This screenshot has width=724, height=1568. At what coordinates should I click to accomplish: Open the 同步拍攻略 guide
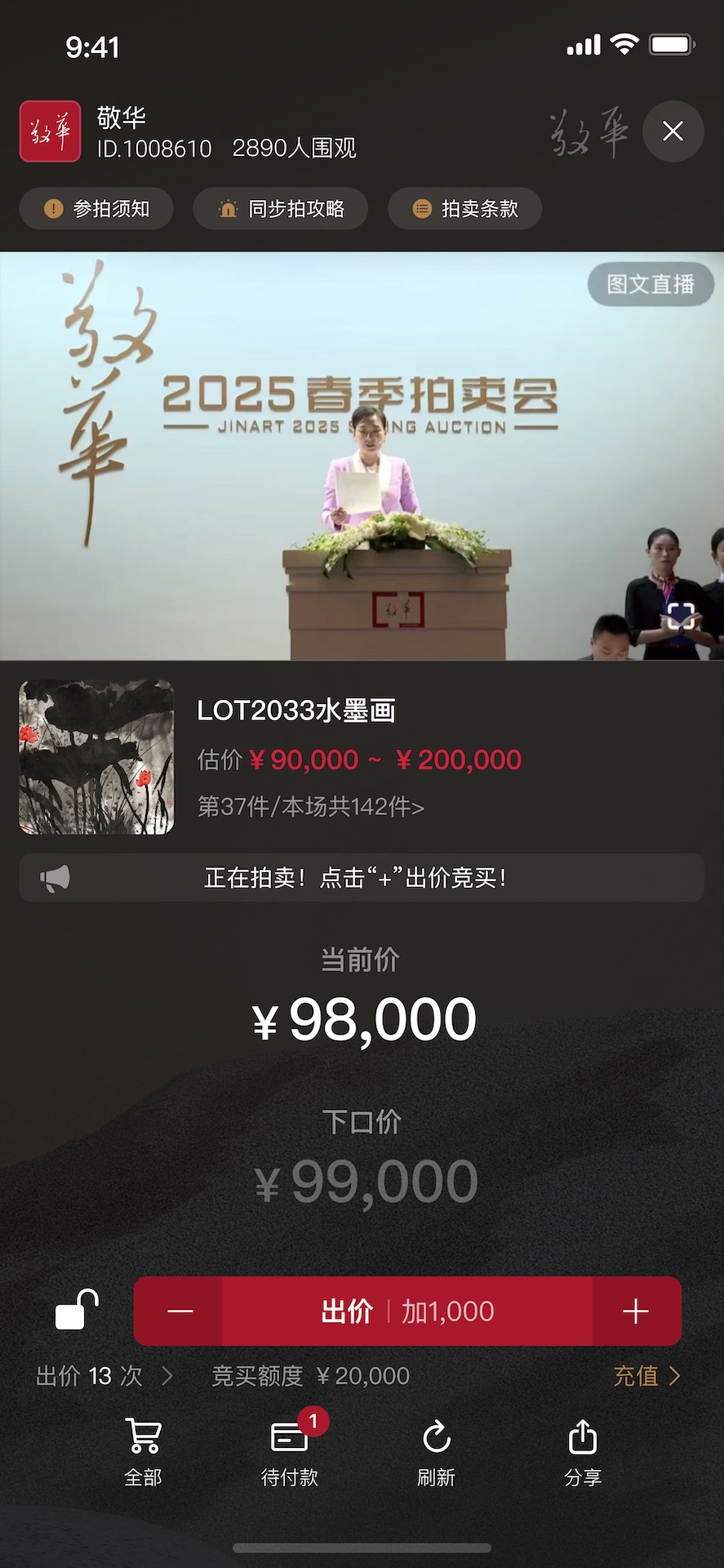pyautogui.click(x=280, y=209)
